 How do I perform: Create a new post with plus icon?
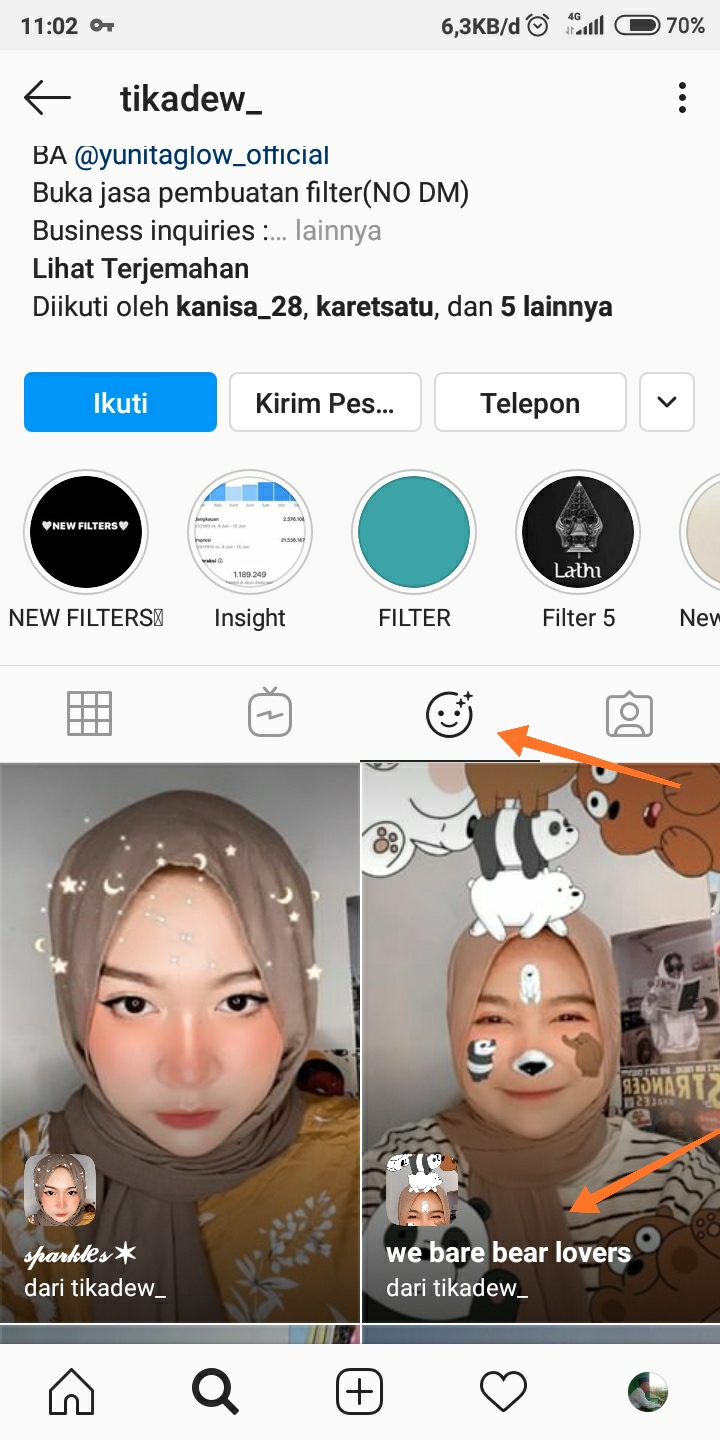pyautogui.click(x=359, y=1391)
